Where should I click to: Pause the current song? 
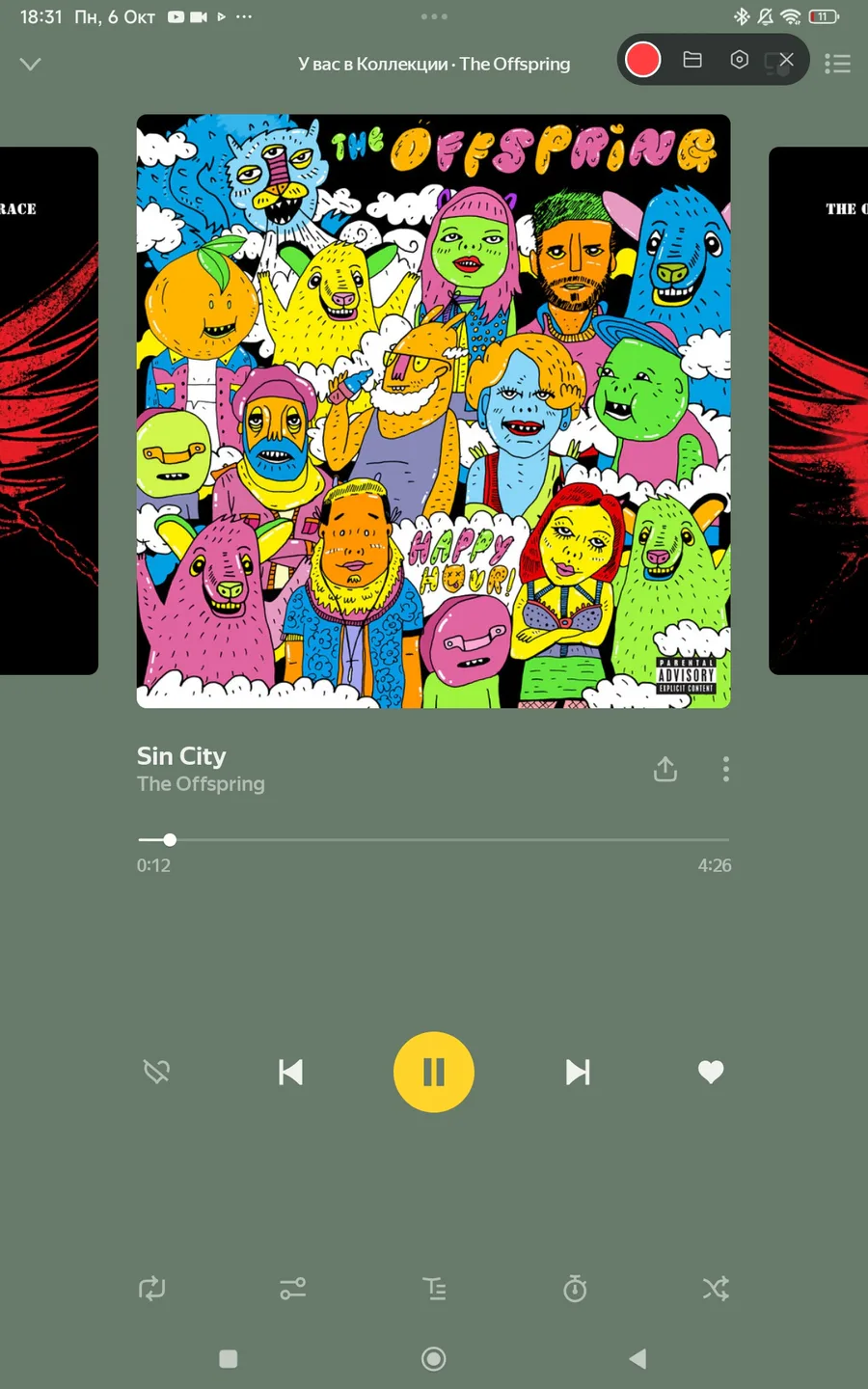click(x=434, y=1072)
